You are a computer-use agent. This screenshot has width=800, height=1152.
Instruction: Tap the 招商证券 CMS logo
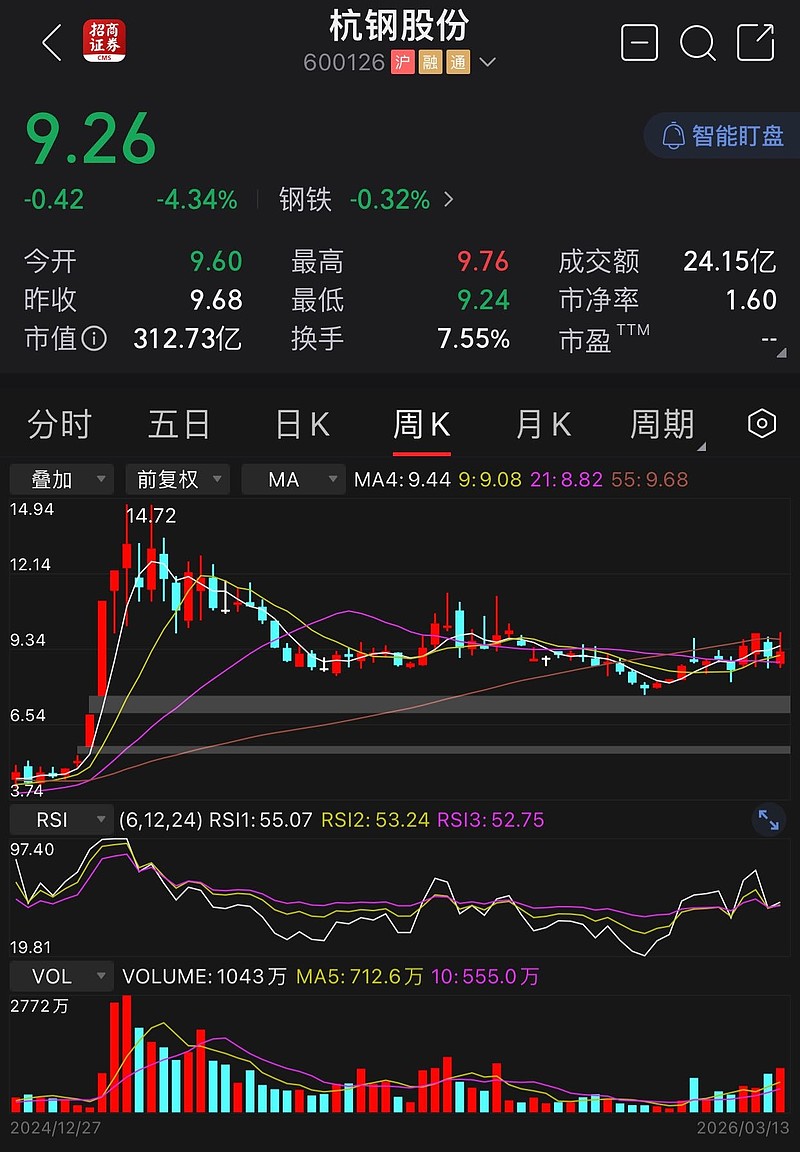pos(105,42)
